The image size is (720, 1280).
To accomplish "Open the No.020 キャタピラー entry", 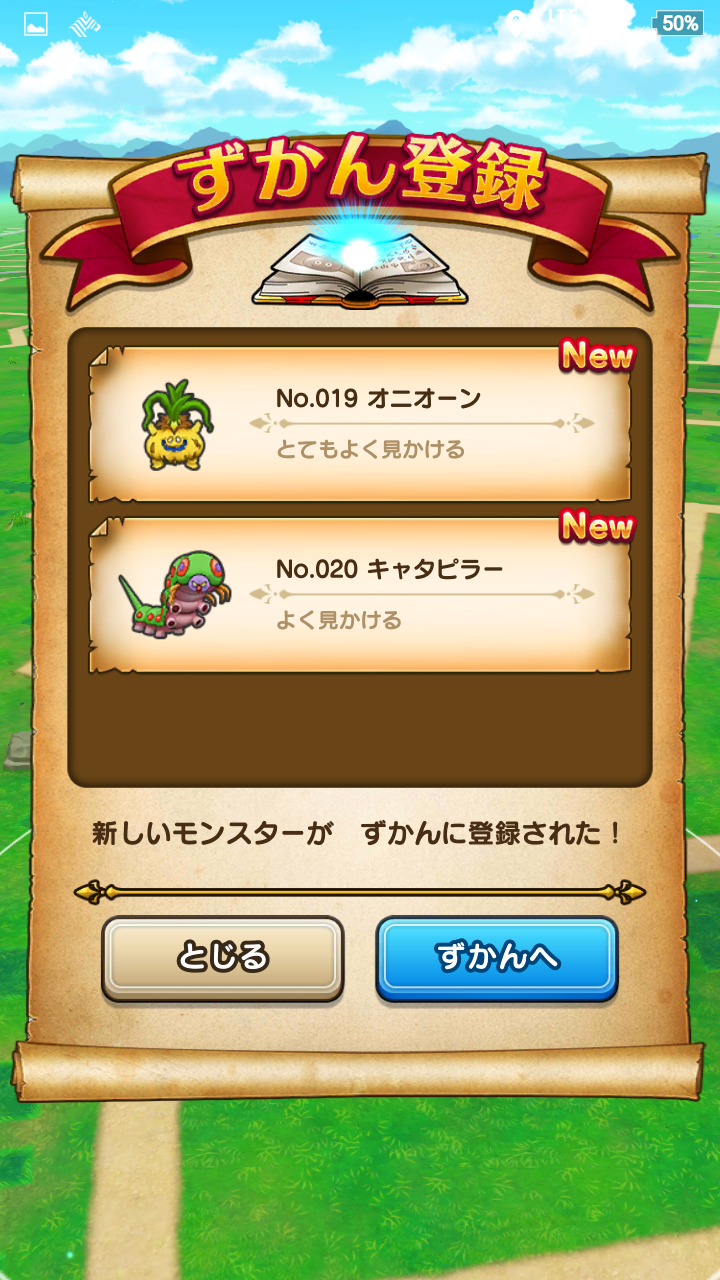I will coord(360,595).
